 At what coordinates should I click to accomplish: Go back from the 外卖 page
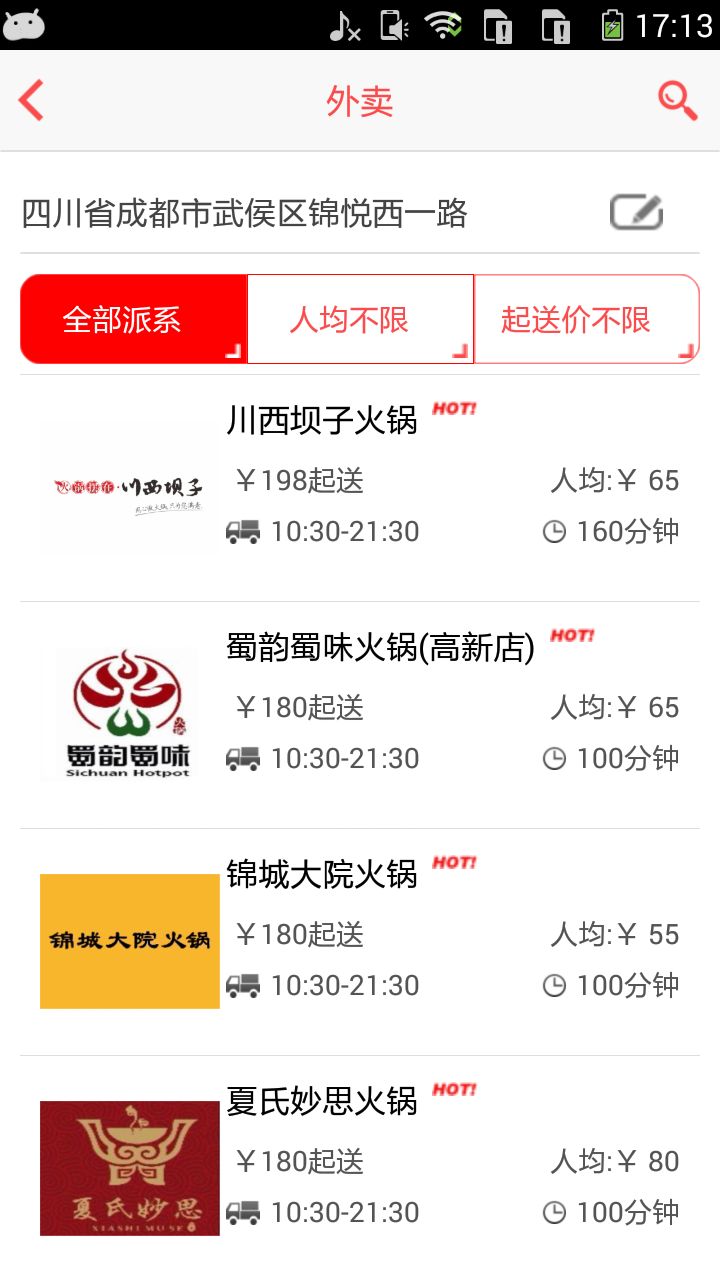point(32,101)
